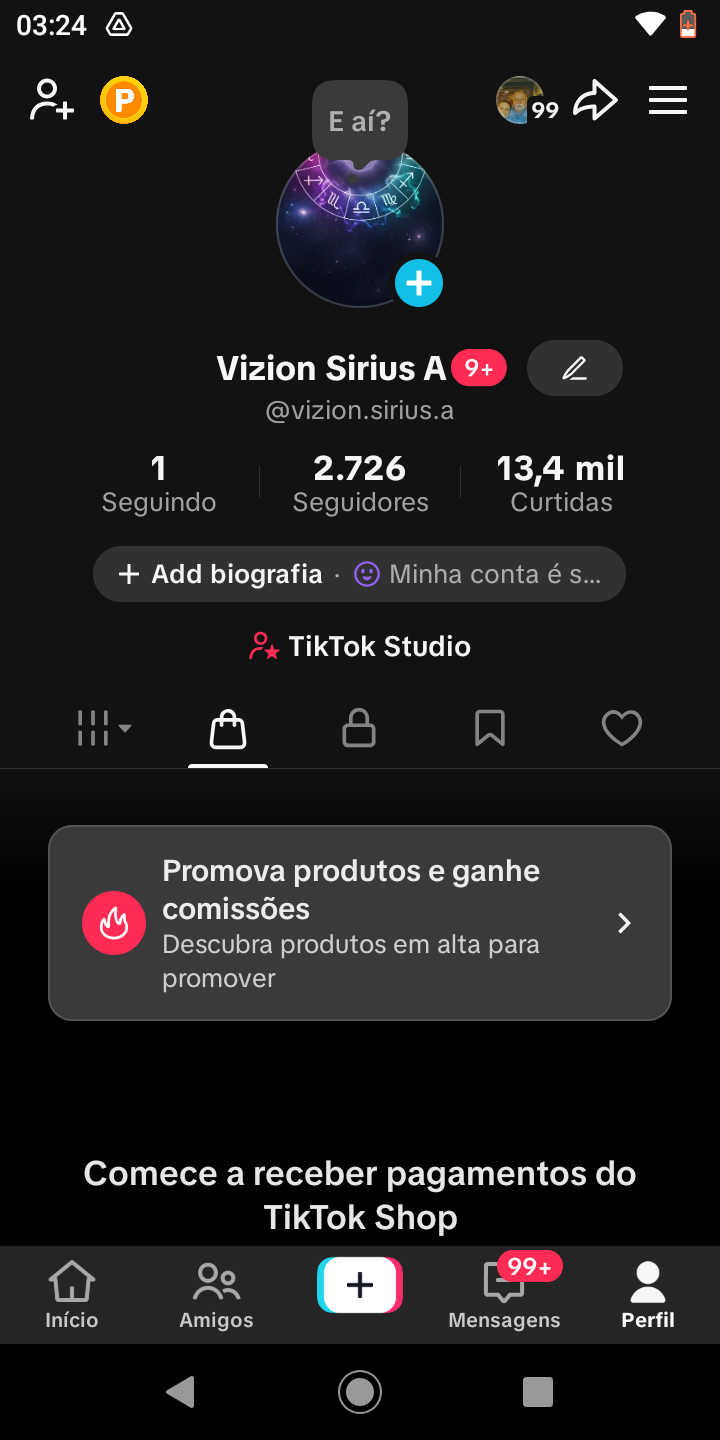Open the gold P coin rewards icon
Image resolution: width=720 pixels, height=1440 pixels.
(124, 100)
